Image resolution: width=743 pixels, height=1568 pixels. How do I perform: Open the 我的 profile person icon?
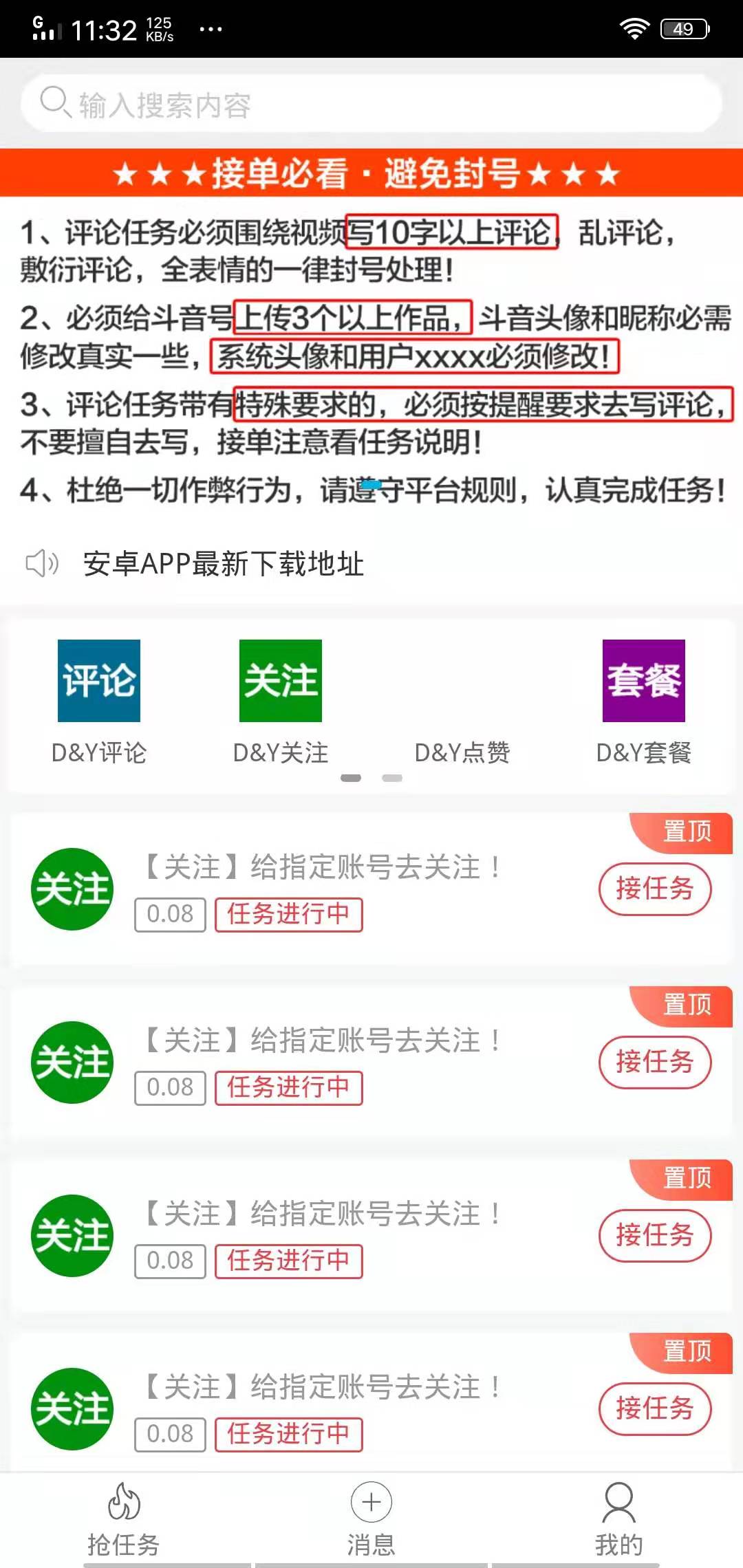[618, 1503]
